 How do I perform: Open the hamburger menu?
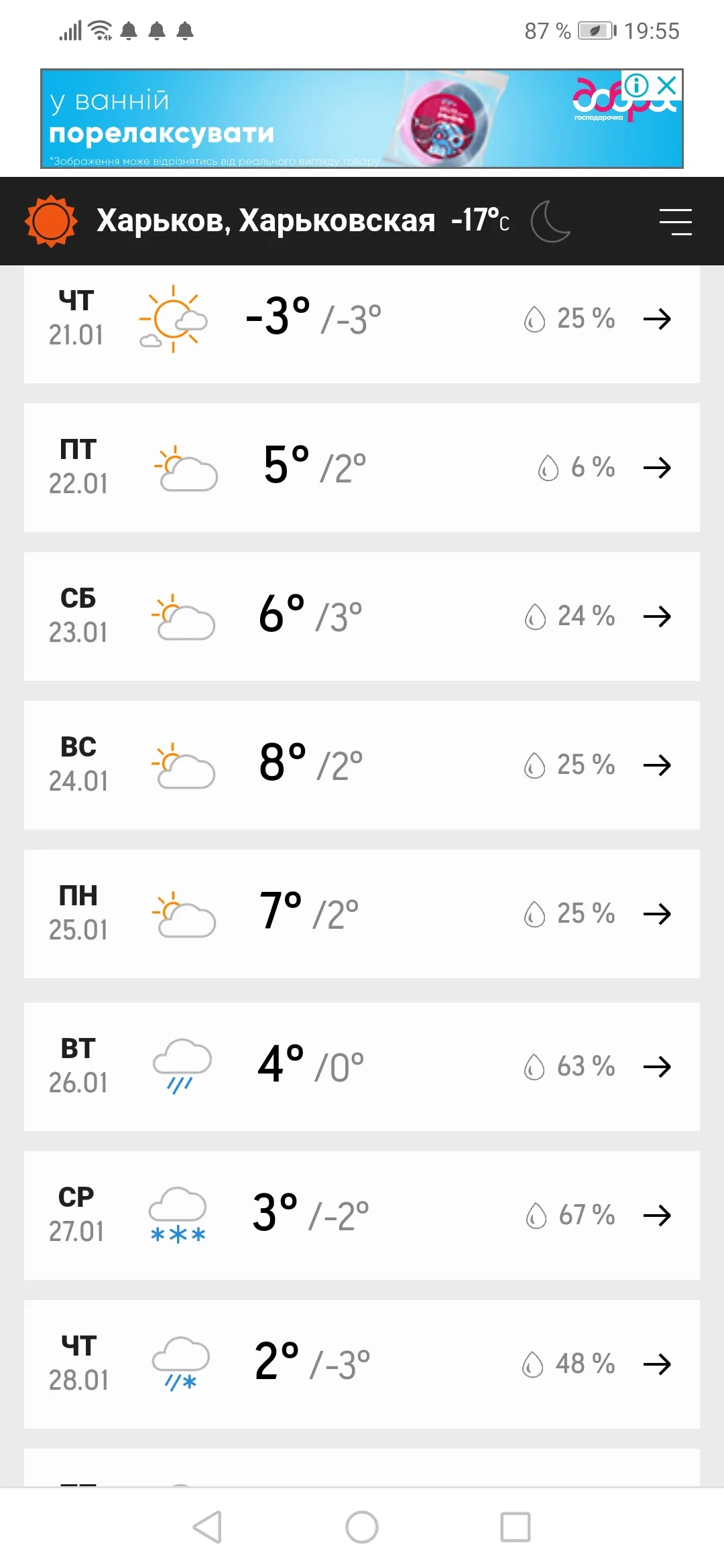click(676, 221)
